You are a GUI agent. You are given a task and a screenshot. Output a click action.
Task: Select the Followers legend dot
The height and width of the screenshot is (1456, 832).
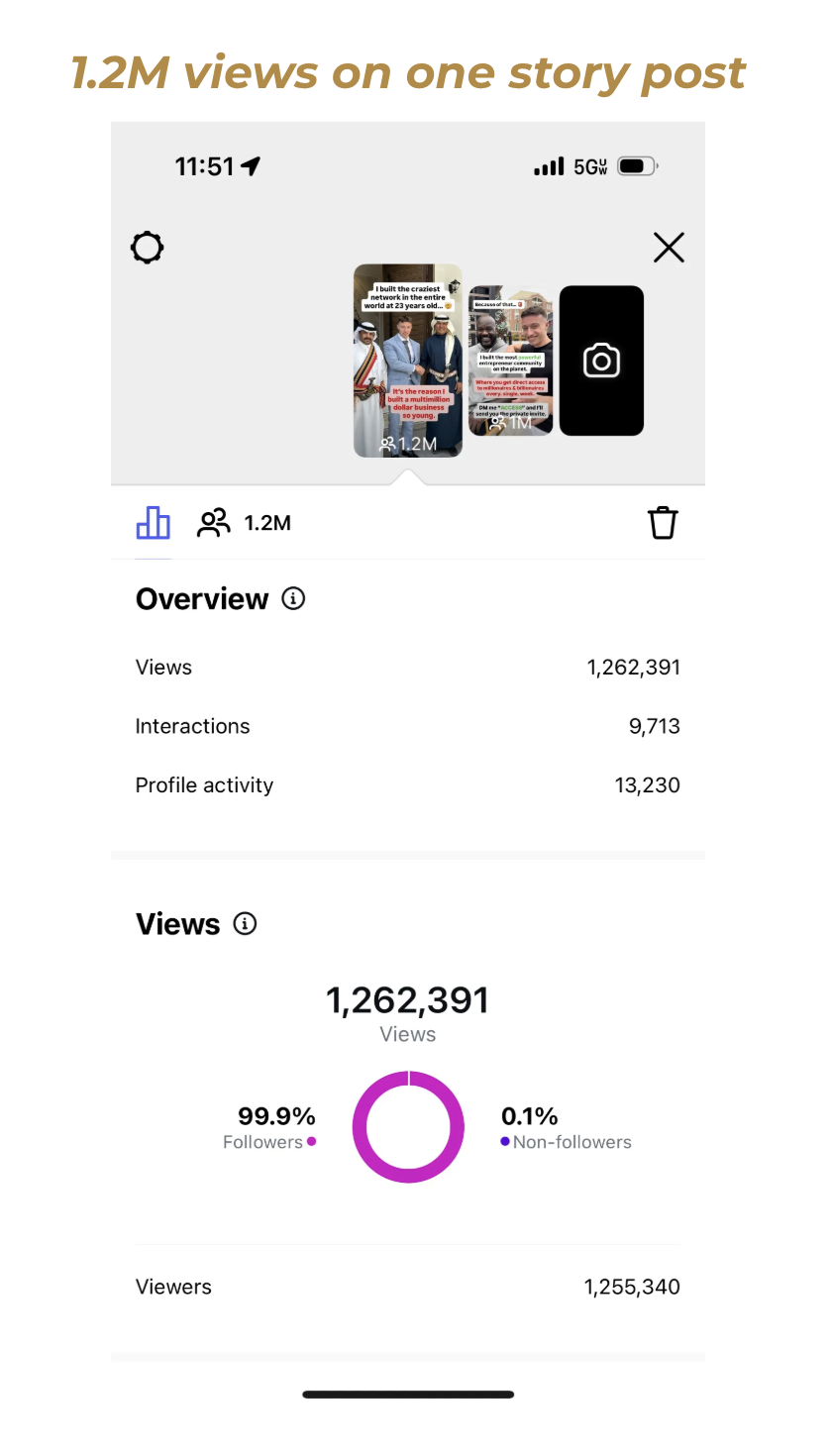(309, 1142)
